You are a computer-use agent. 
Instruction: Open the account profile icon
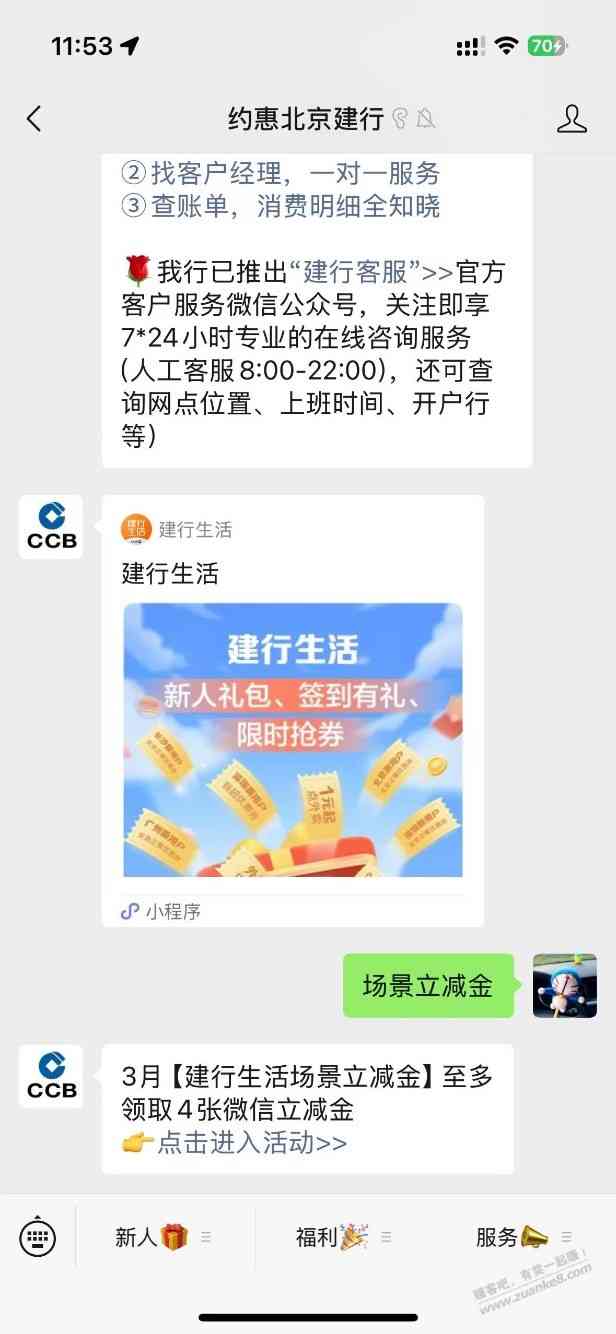point(571,119)
